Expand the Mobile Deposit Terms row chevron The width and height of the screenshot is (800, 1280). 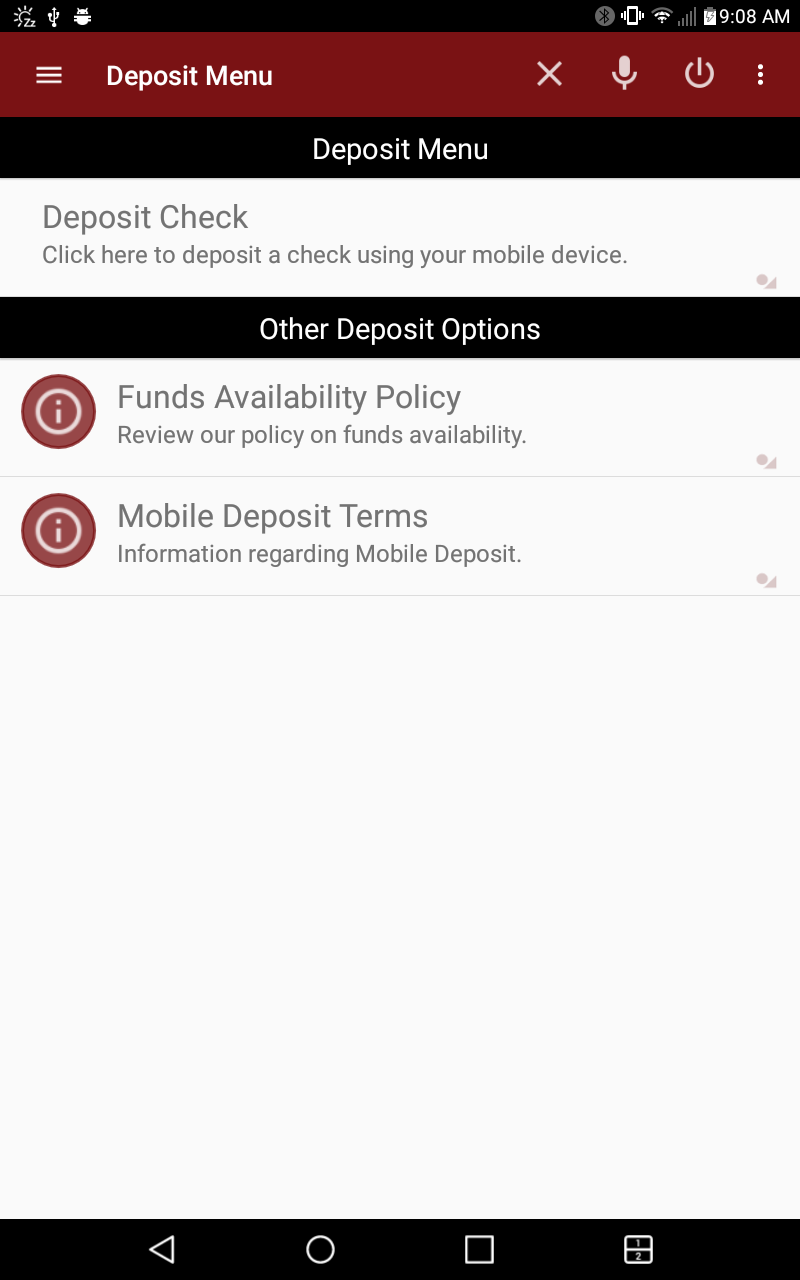(x=766, y=580)
